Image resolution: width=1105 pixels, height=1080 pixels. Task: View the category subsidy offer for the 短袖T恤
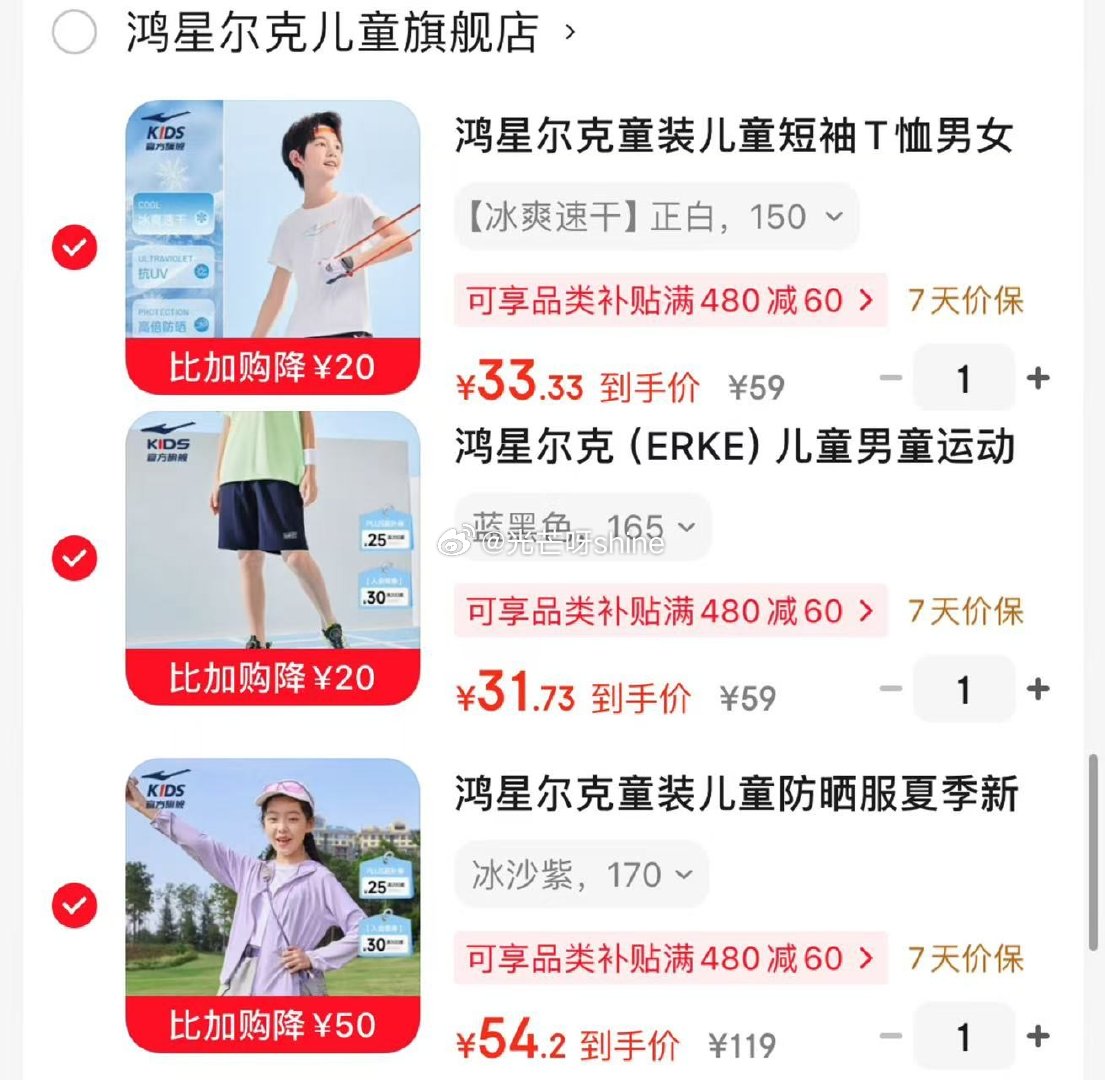pos(670,300)
